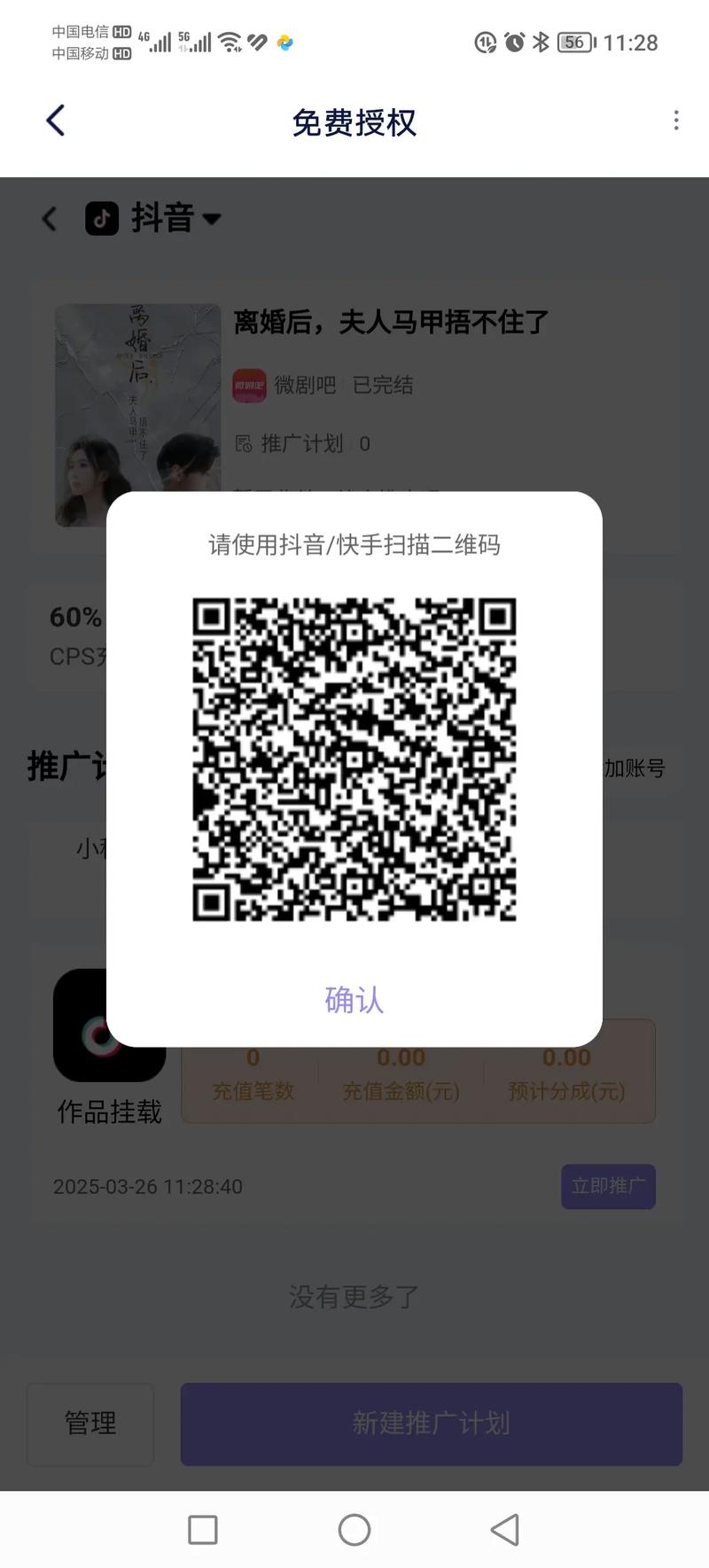Open the system recent apps view
709x1568 pixels.
203,1529
